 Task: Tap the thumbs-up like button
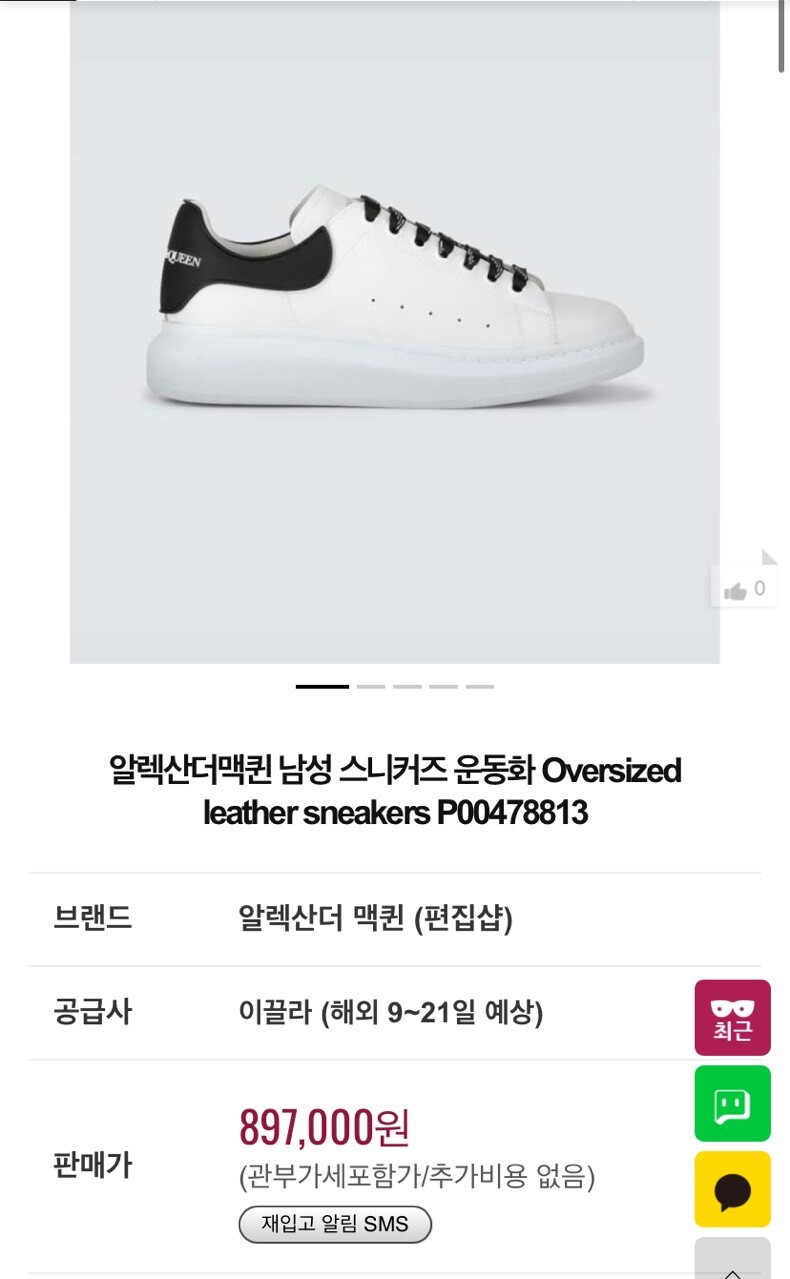pos(744,588)
